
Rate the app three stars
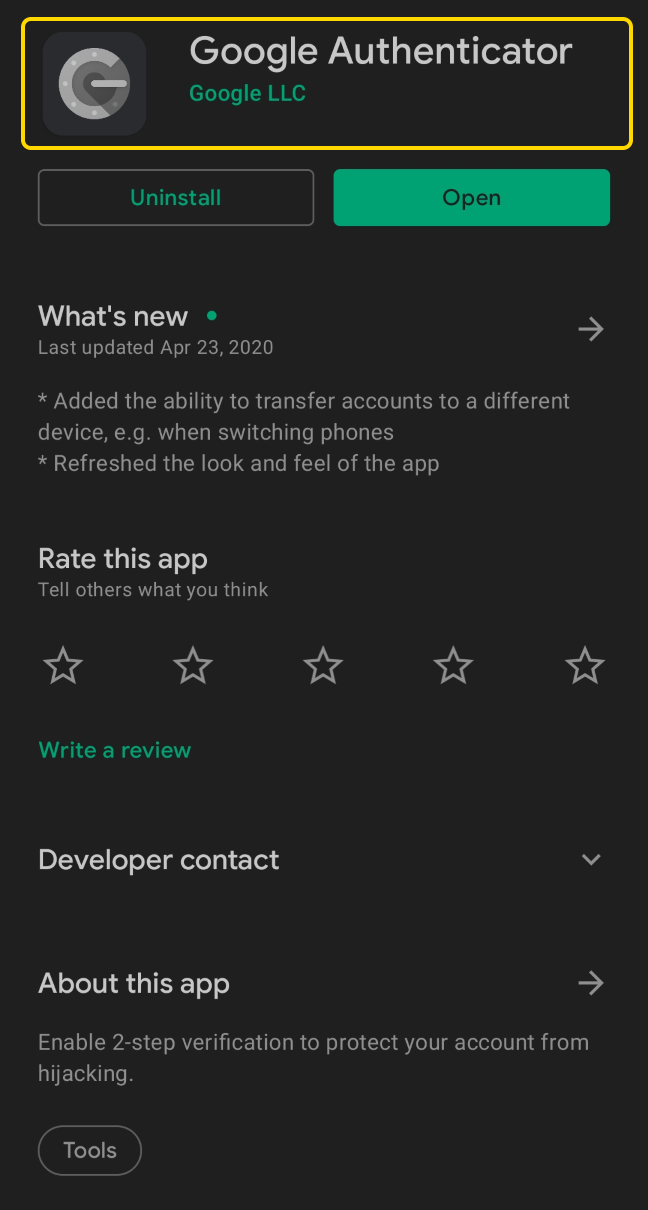point(323,665)
